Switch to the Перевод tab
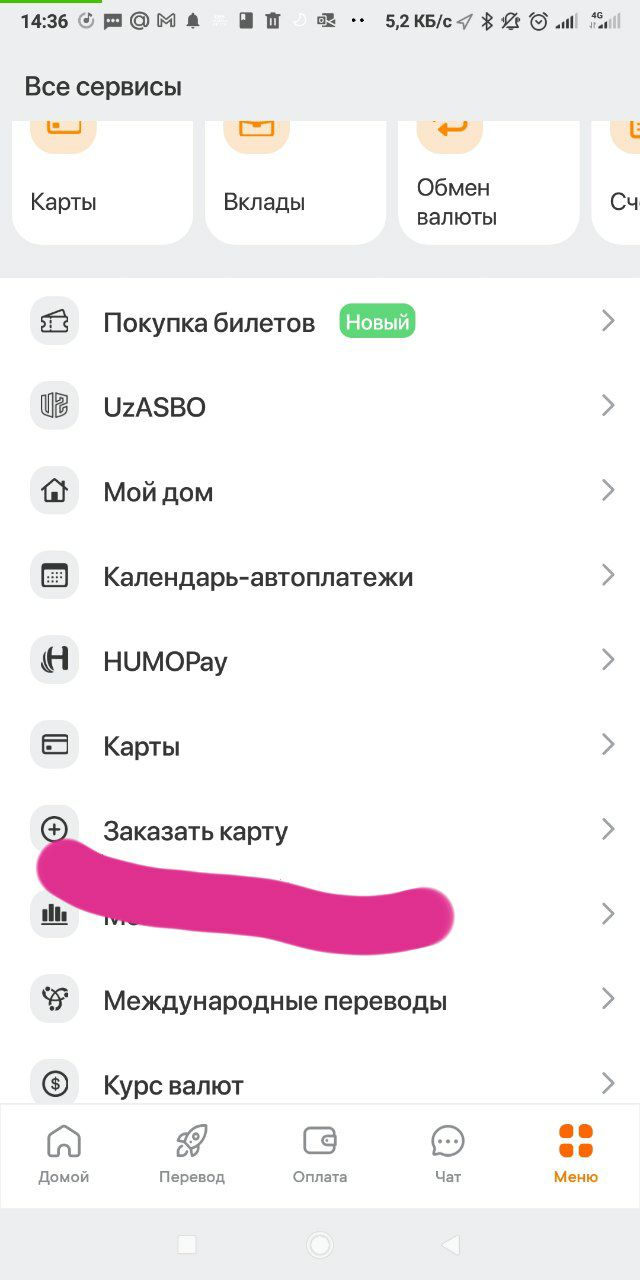The height and width of the screenshot is (1280, 640). (x=192, y=1155)
